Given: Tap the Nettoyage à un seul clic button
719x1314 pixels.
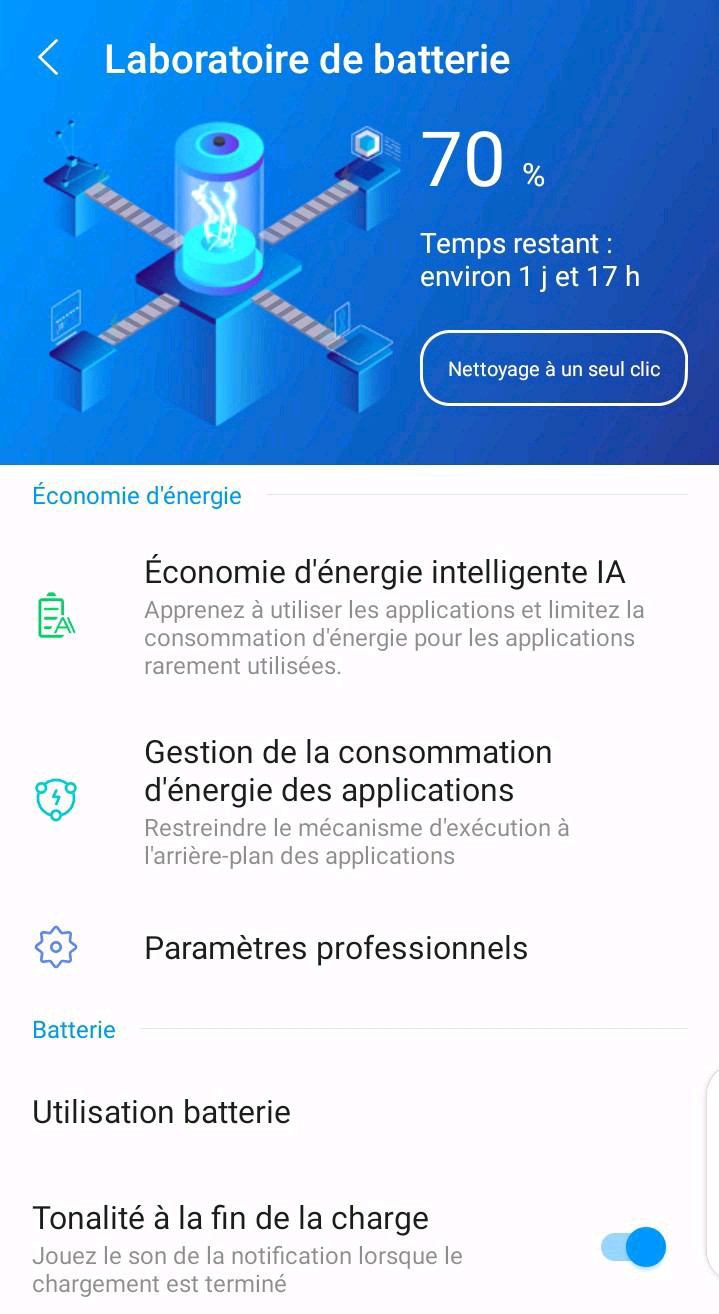Looking at the screenshot, I should 553,368.
